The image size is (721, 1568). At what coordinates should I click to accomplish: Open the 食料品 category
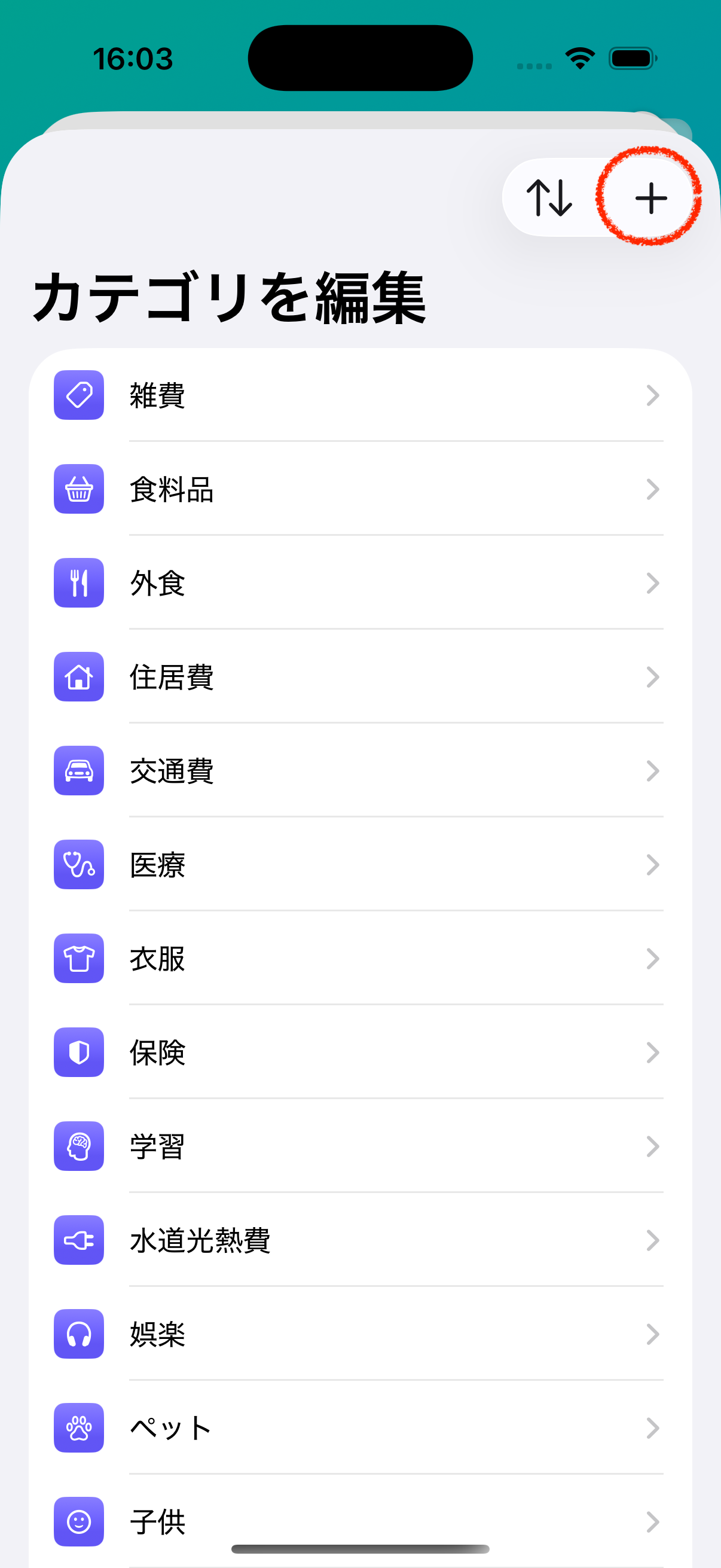359,489
